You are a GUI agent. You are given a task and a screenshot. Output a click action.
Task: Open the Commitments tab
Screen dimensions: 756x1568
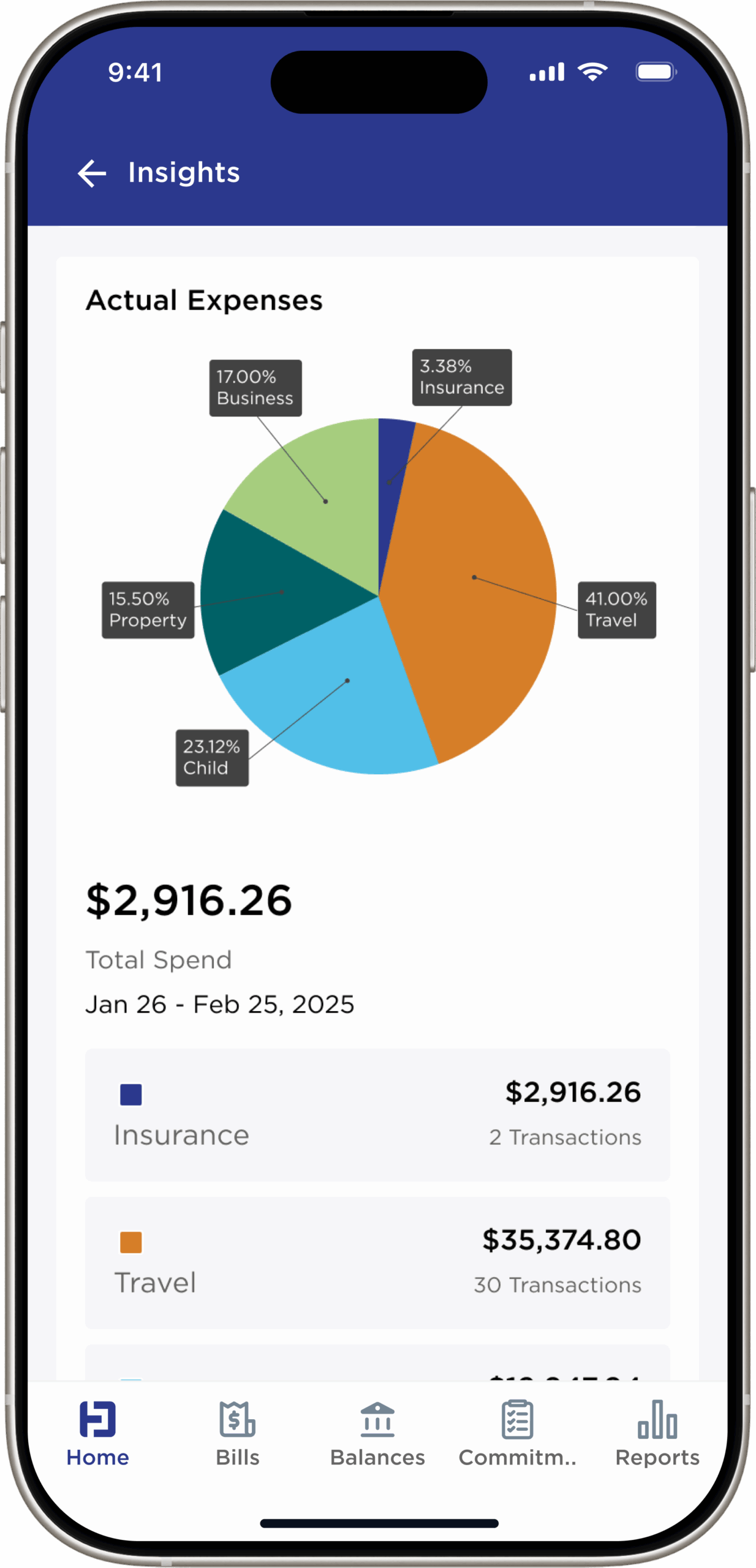click(518, 1434)
